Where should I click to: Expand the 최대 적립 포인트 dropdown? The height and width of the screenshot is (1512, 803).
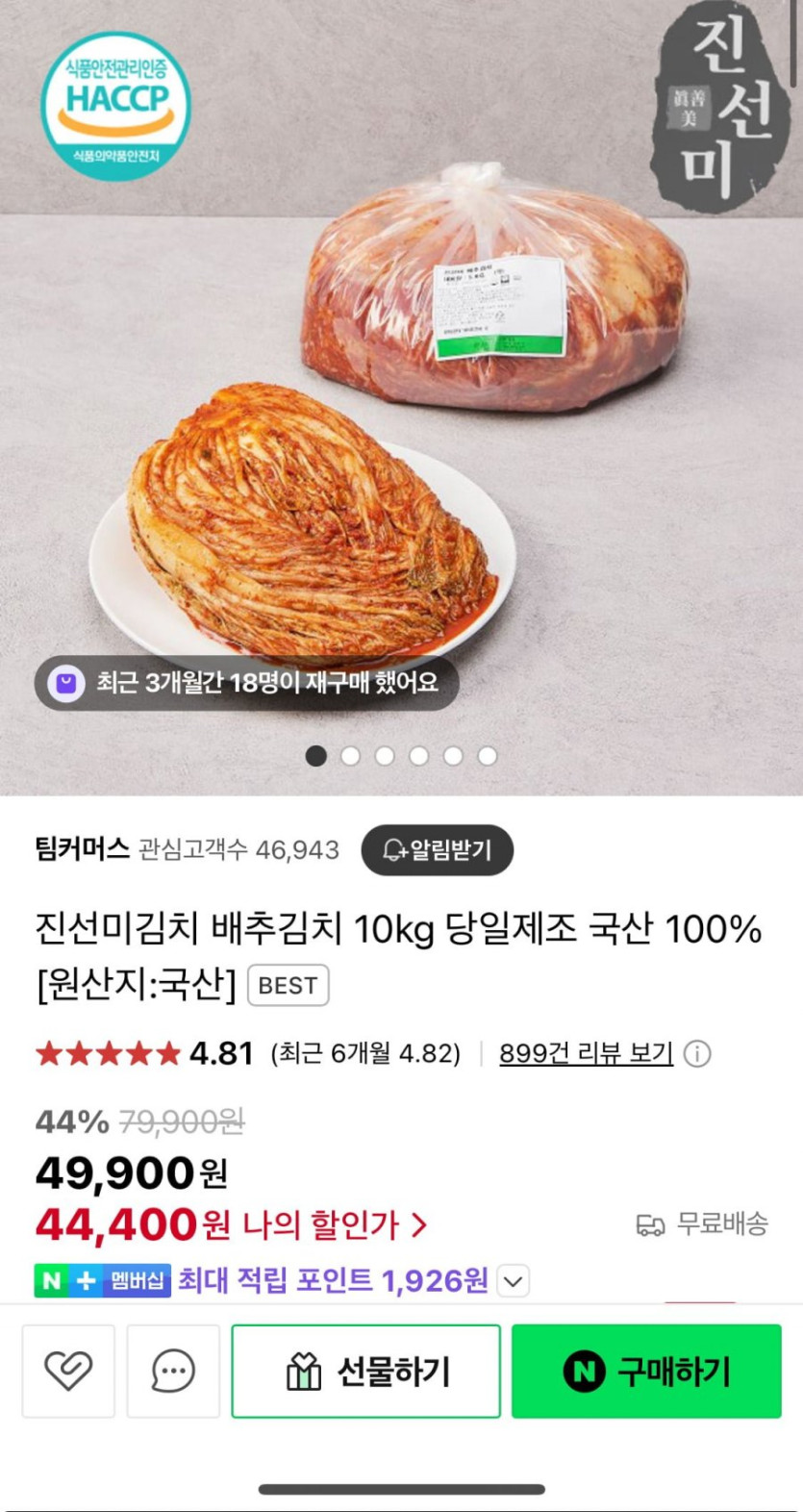click(514, 1281)
